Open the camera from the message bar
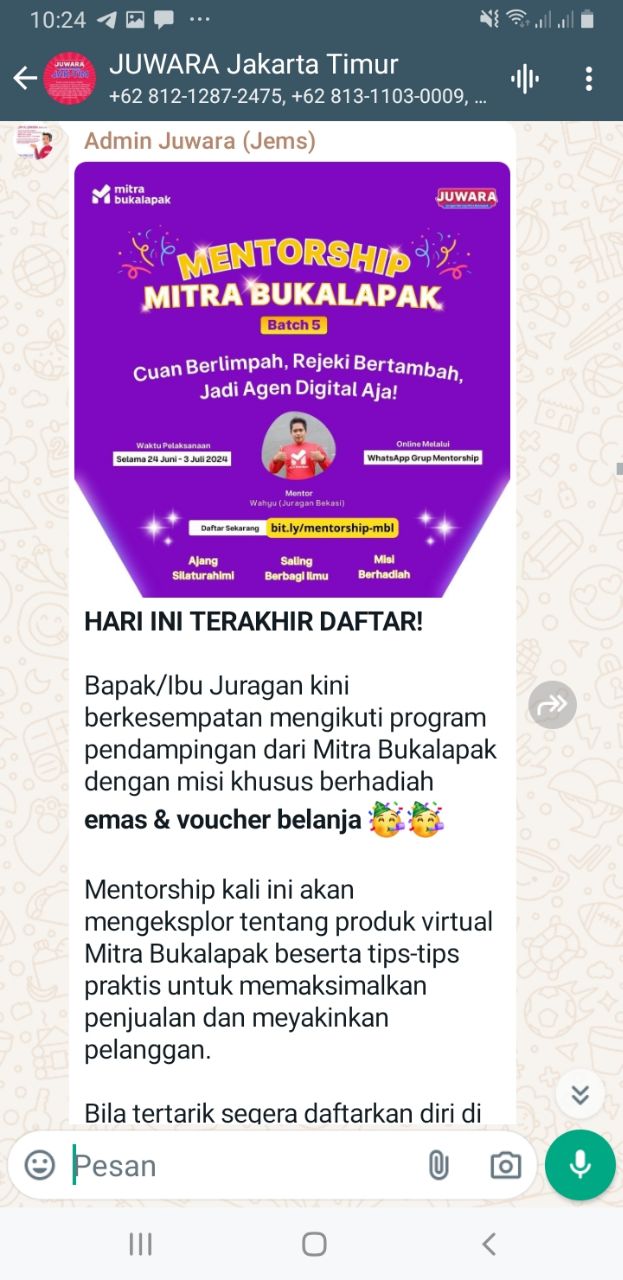 [505, 1165]
